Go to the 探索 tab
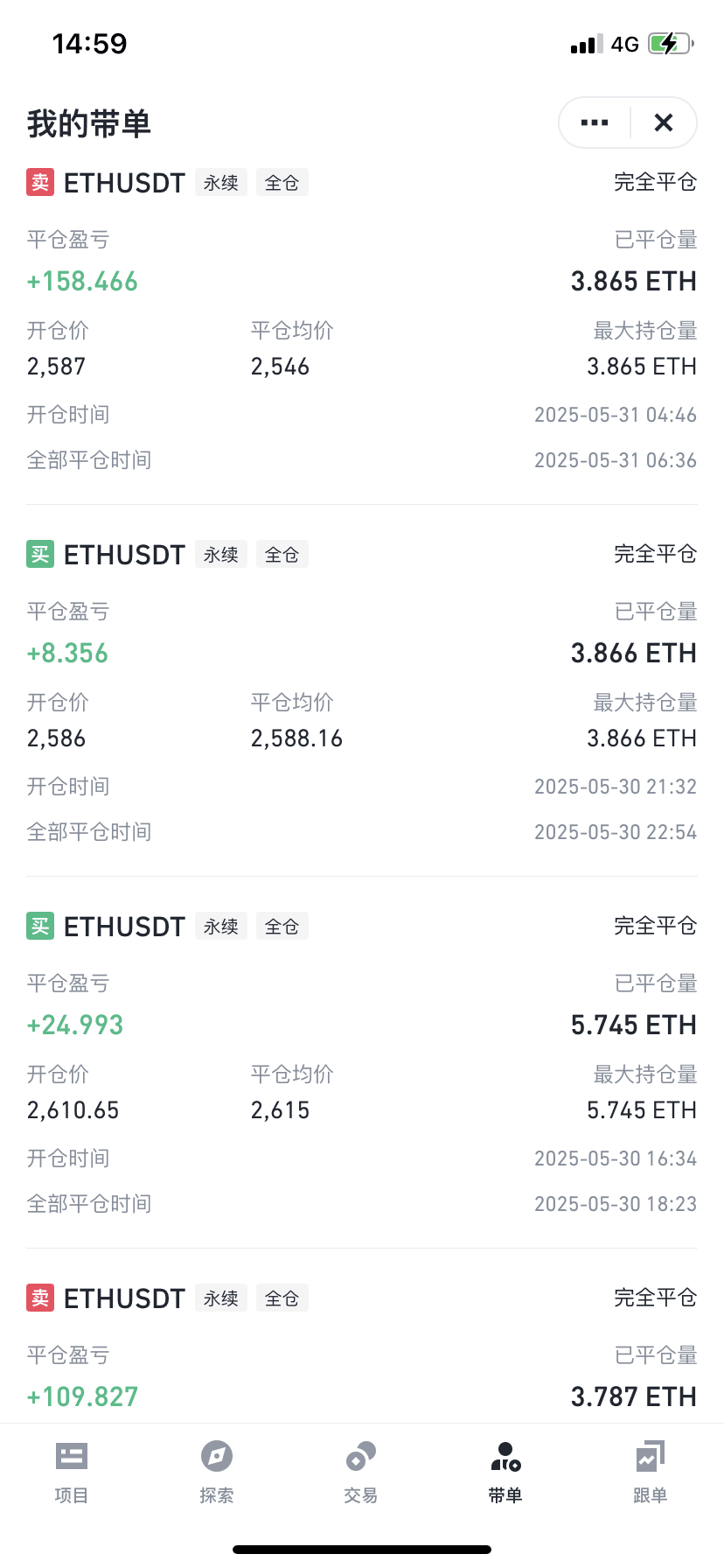 [x=217, y=1473]
